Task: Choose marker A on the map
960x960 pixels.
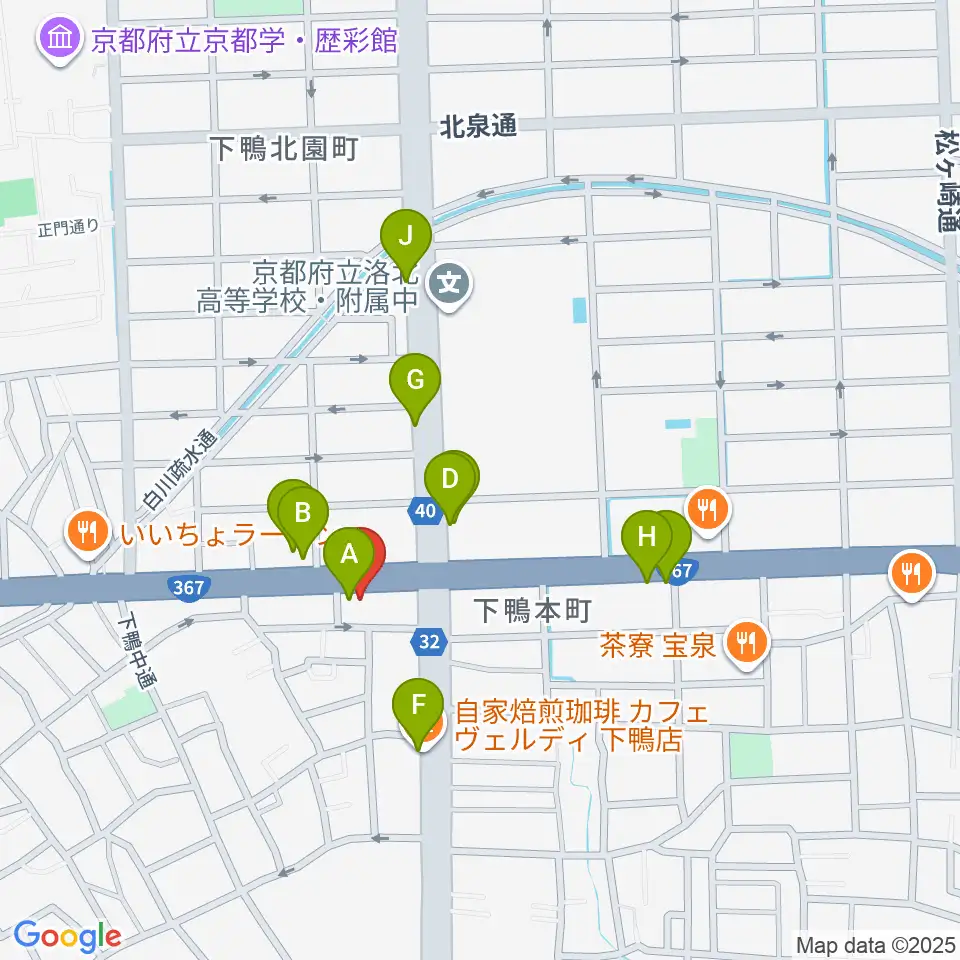Action: (x=348, y=557)
